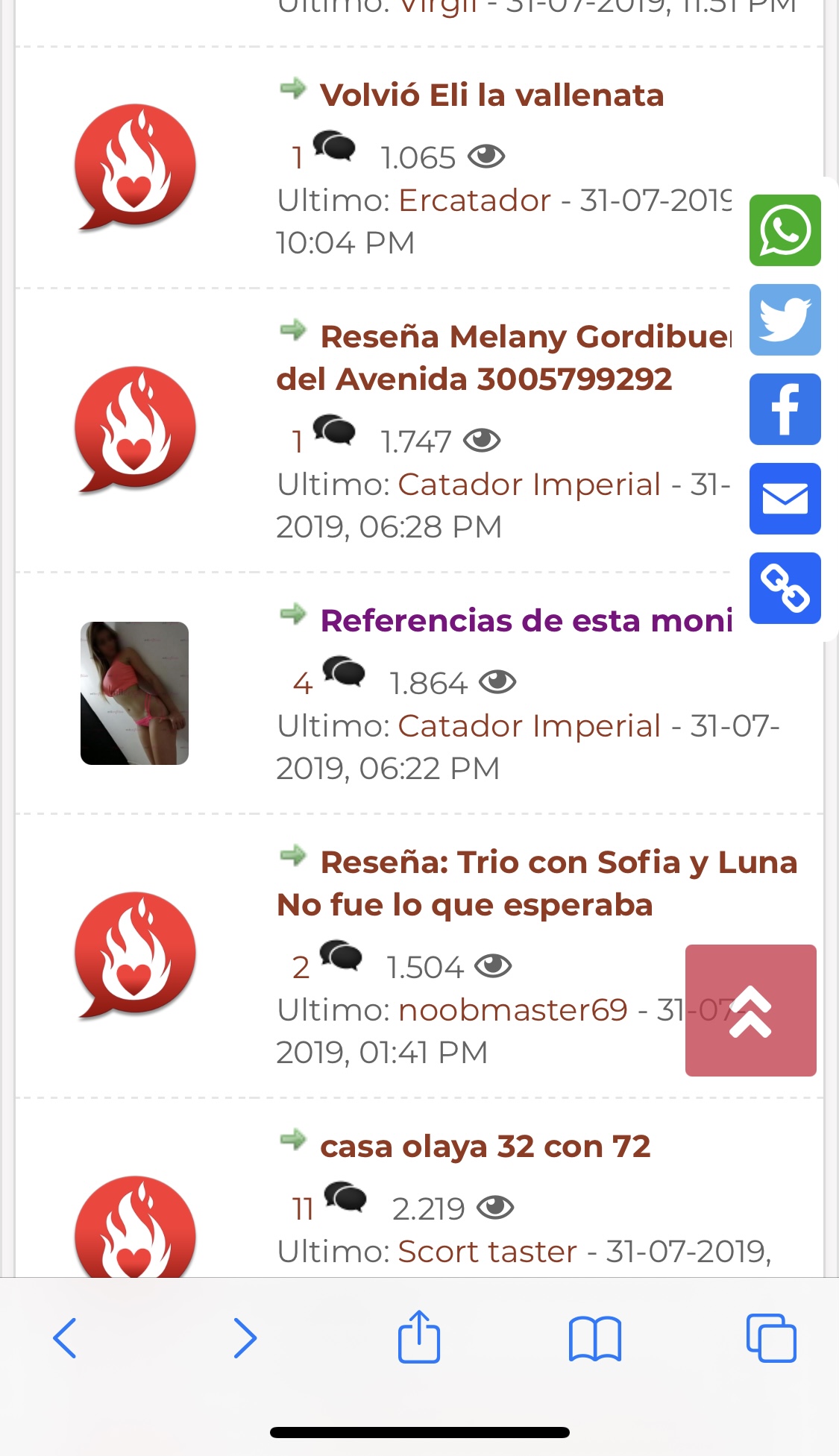
Task: View noobmaster69's profile
Action: [513, 1010]
